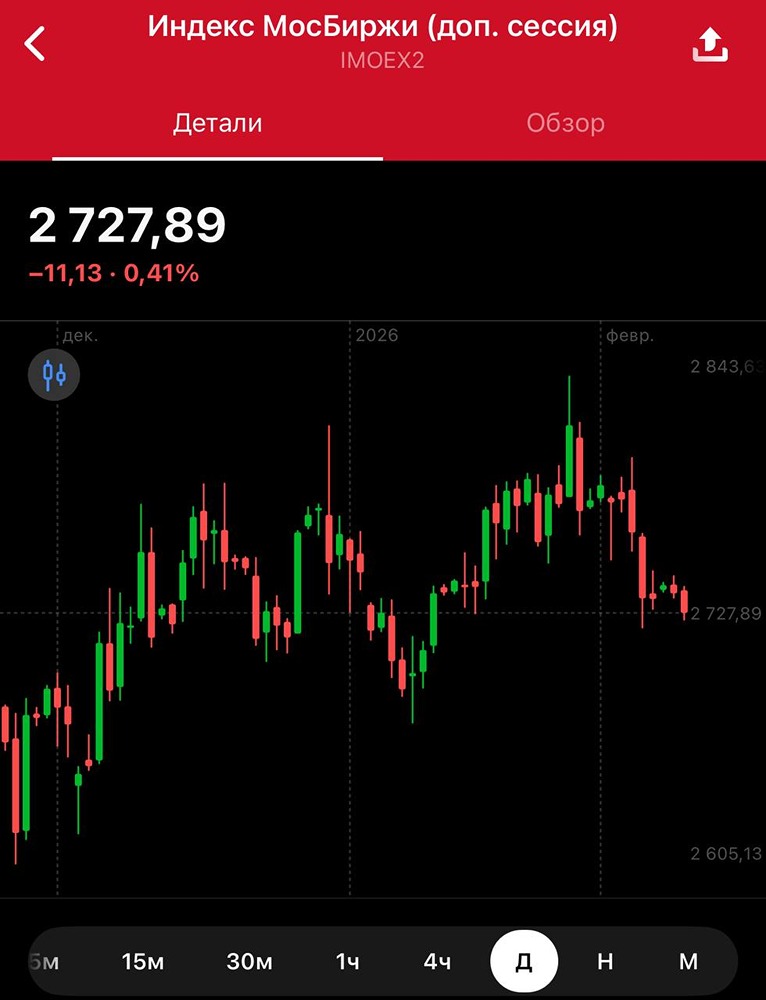This screenshot has width=766, height=1000.
Task: Share the IMOEX2 index page
Action: pos(710,44)
